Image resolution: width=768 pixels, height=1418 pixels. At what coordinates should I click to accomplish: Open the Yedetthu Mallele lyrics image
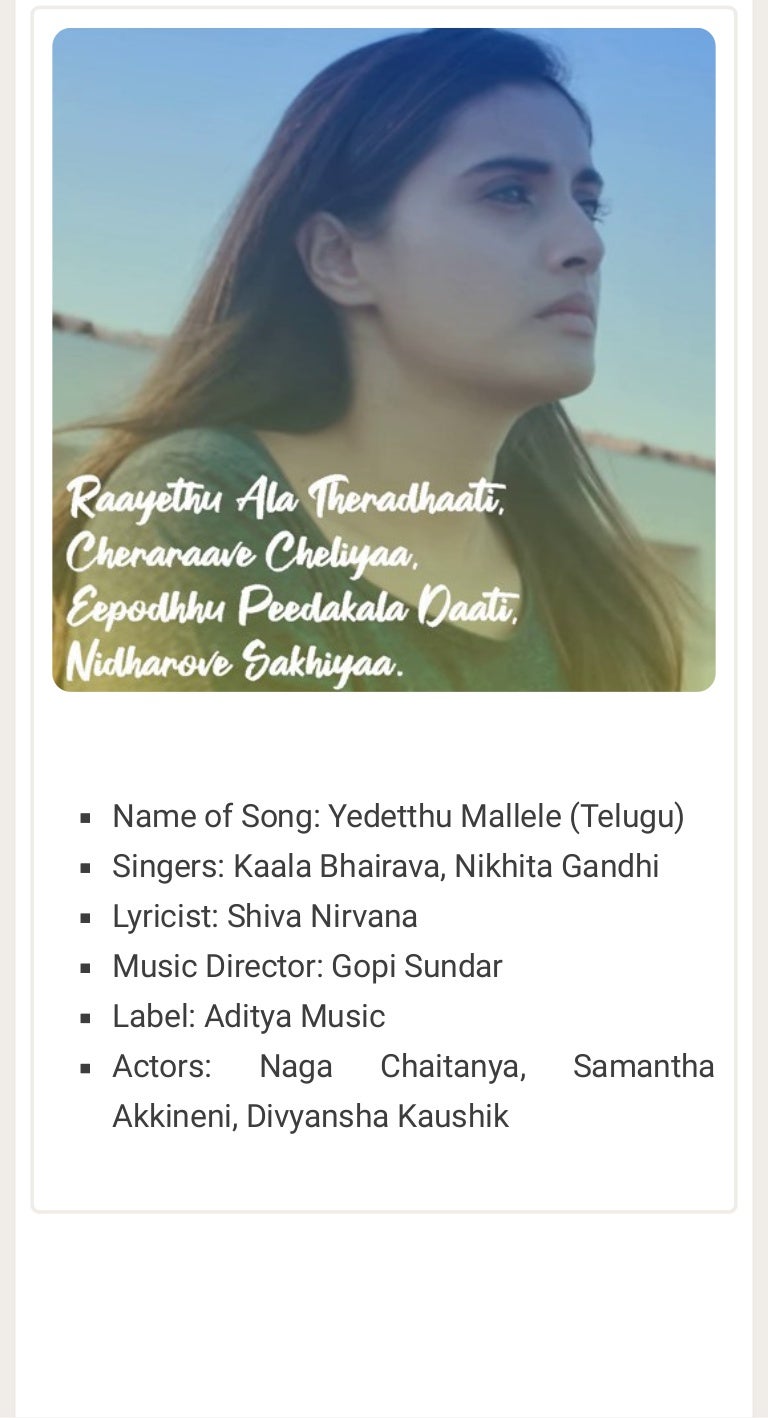pyautogui.click(x=384, y=360)
